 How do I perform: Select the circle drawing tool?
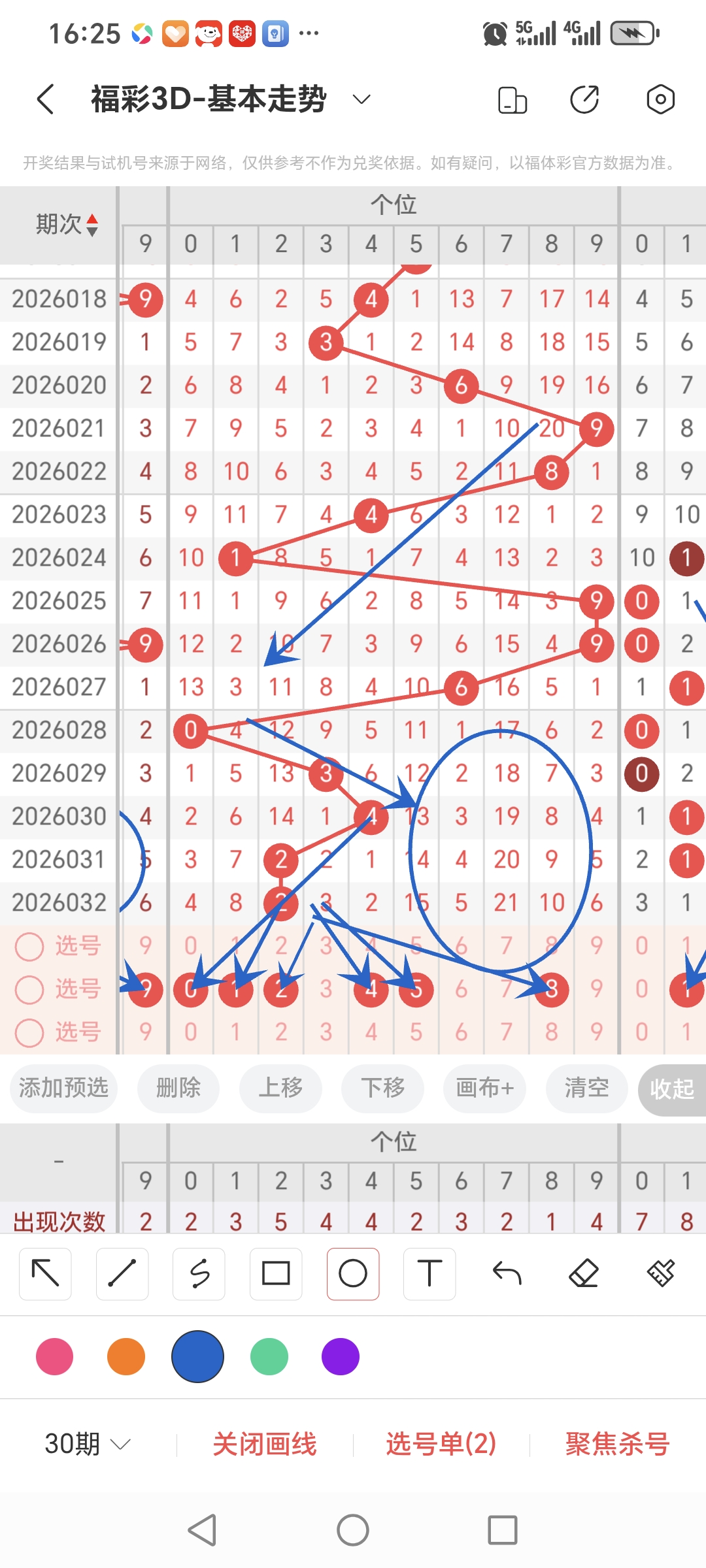click(352, 1273)
